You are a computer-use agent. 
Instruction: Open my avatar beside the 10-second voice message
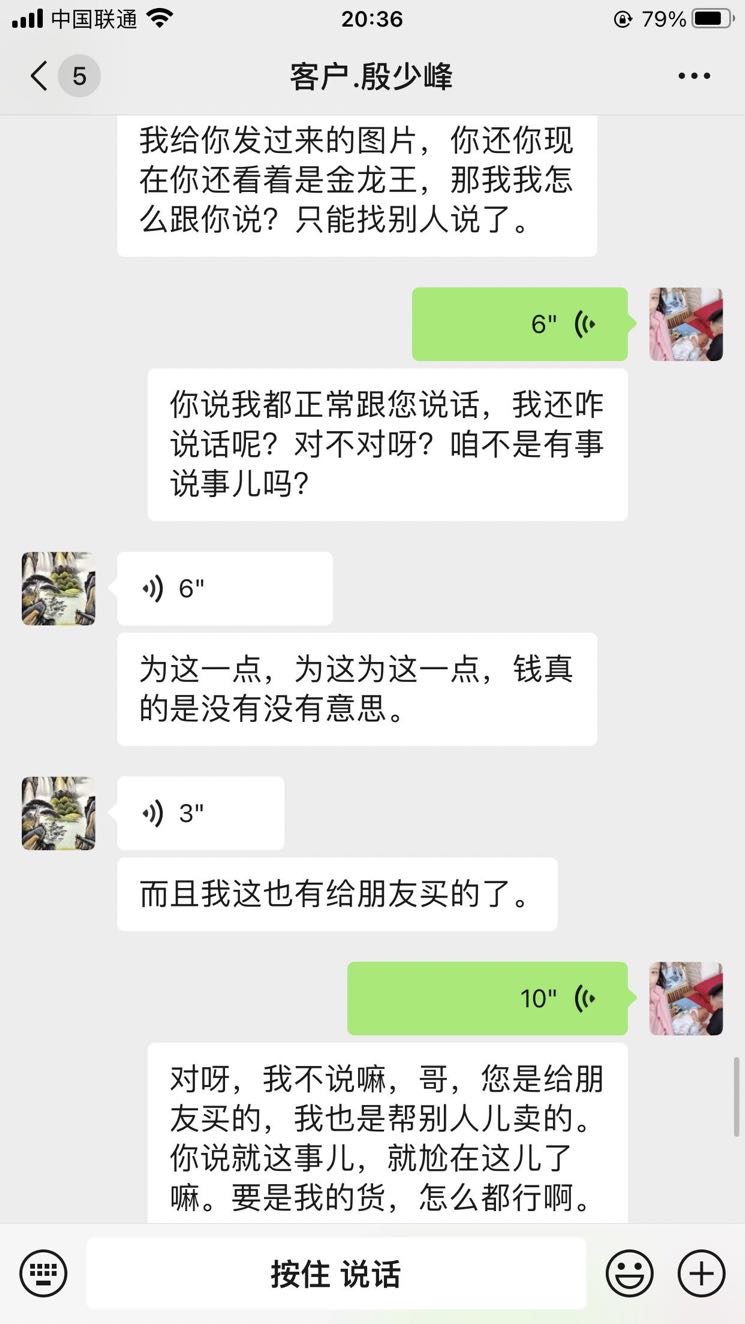tap(686, 998)
